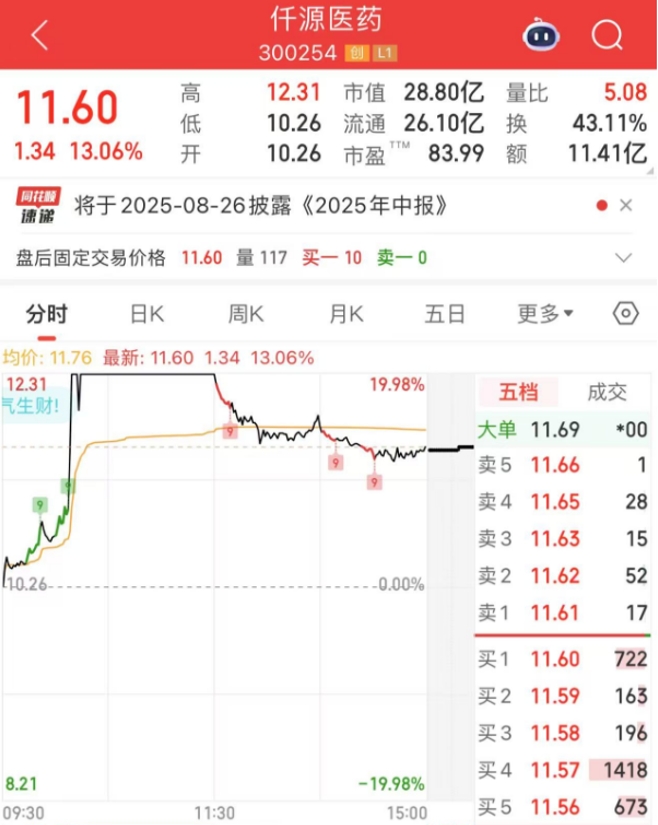
Task: Switch to the 日K chart tab
Action: pyautogui.click(x=146, y=314)
